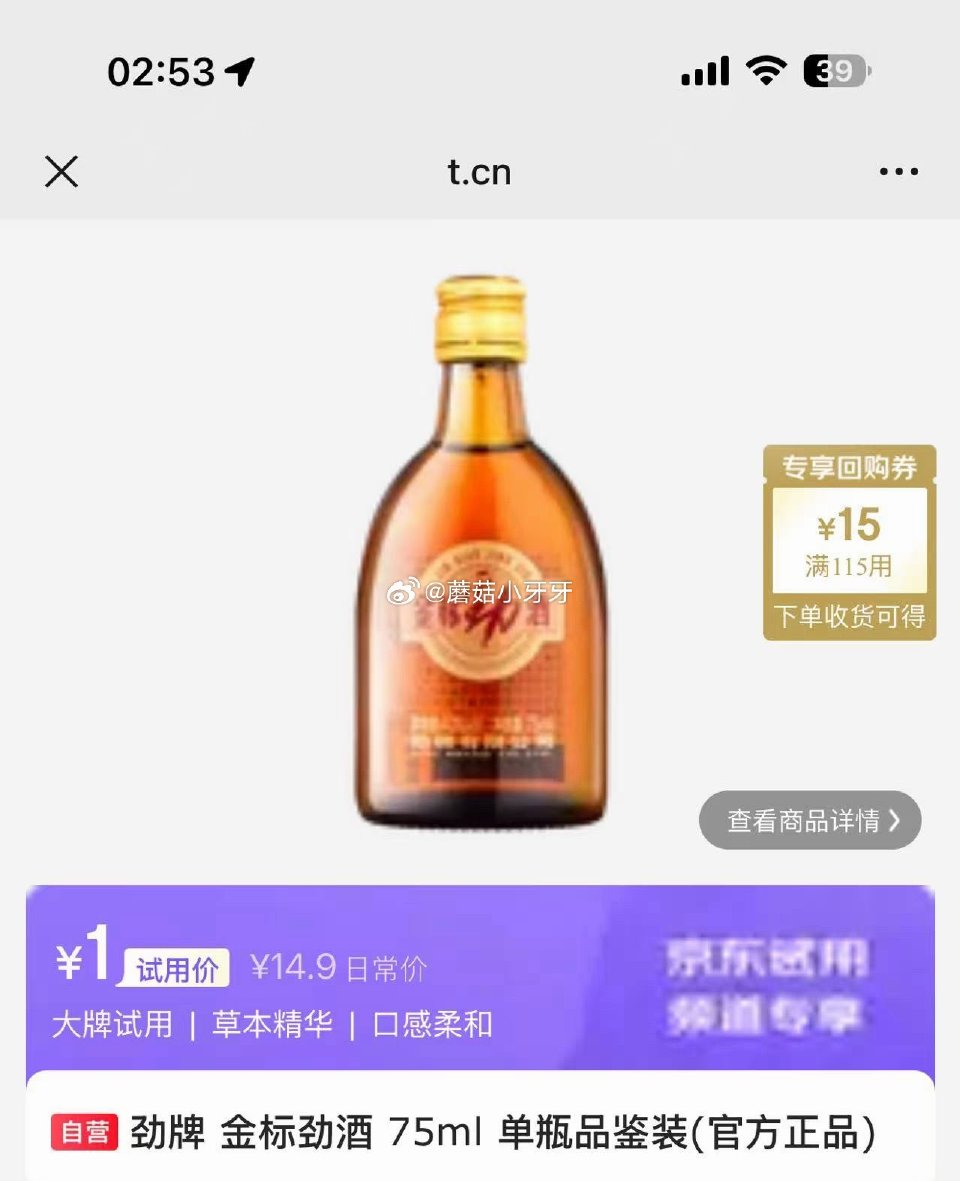
Task: Open the ¥15 满115用 coupon card
Action: pyautogui.click(x=849, y=541)
